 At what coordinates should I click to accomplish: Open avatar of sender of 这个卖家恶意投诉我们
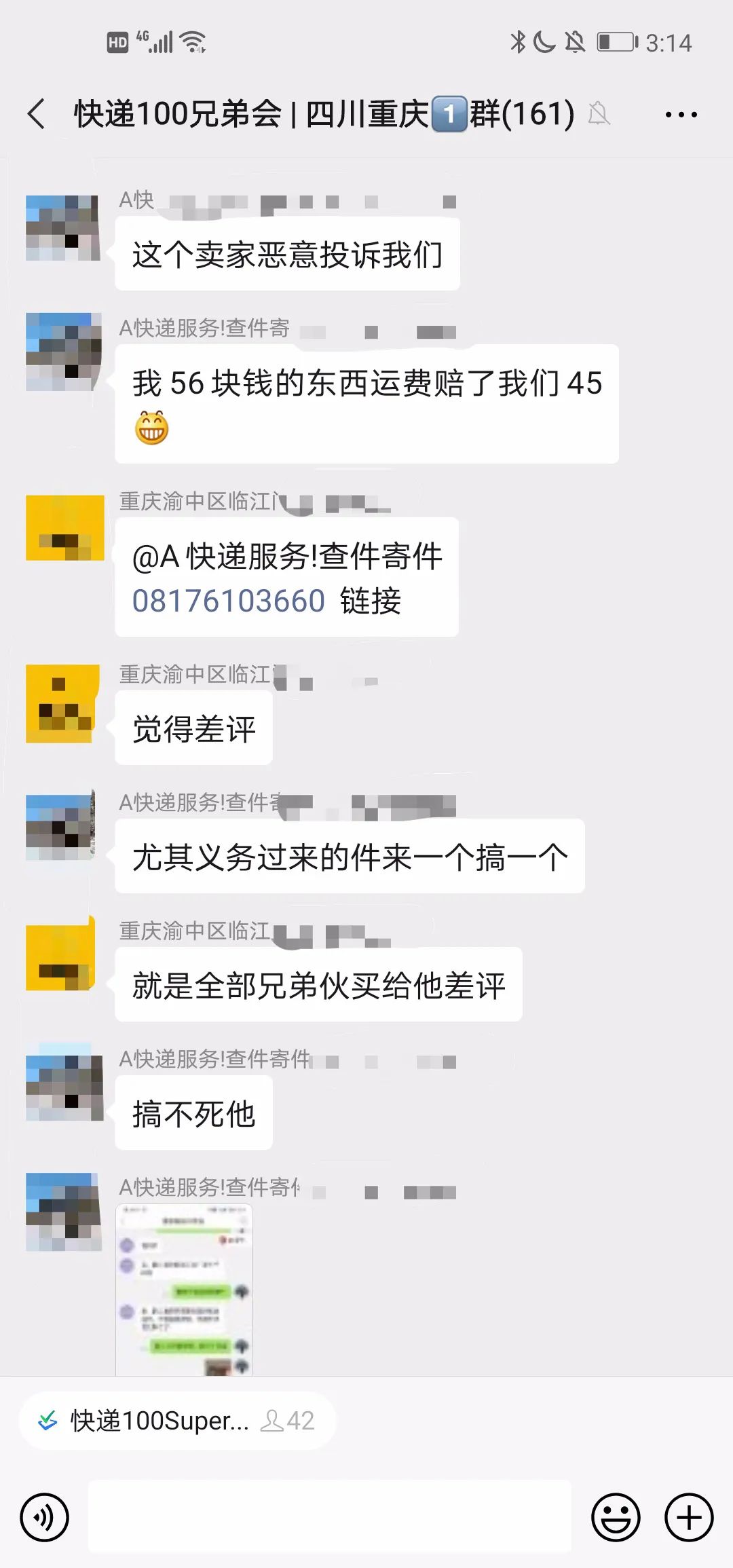click(63, 228)
